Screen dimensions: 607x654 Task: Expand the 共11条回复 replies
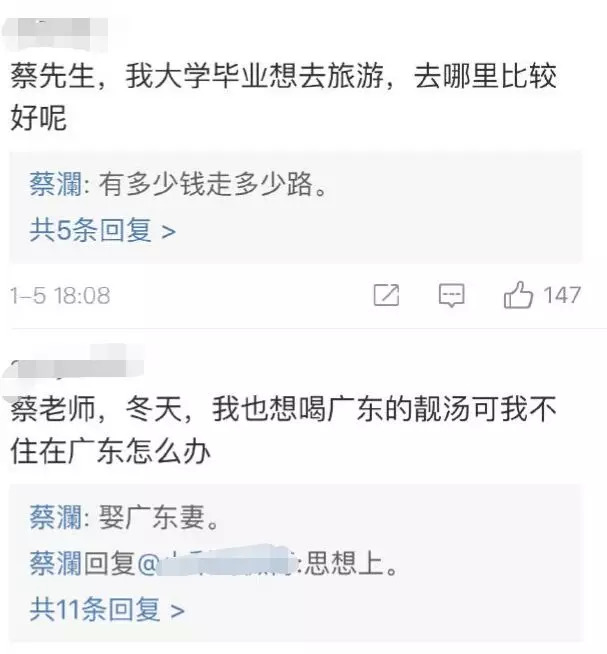coord(107,609)
